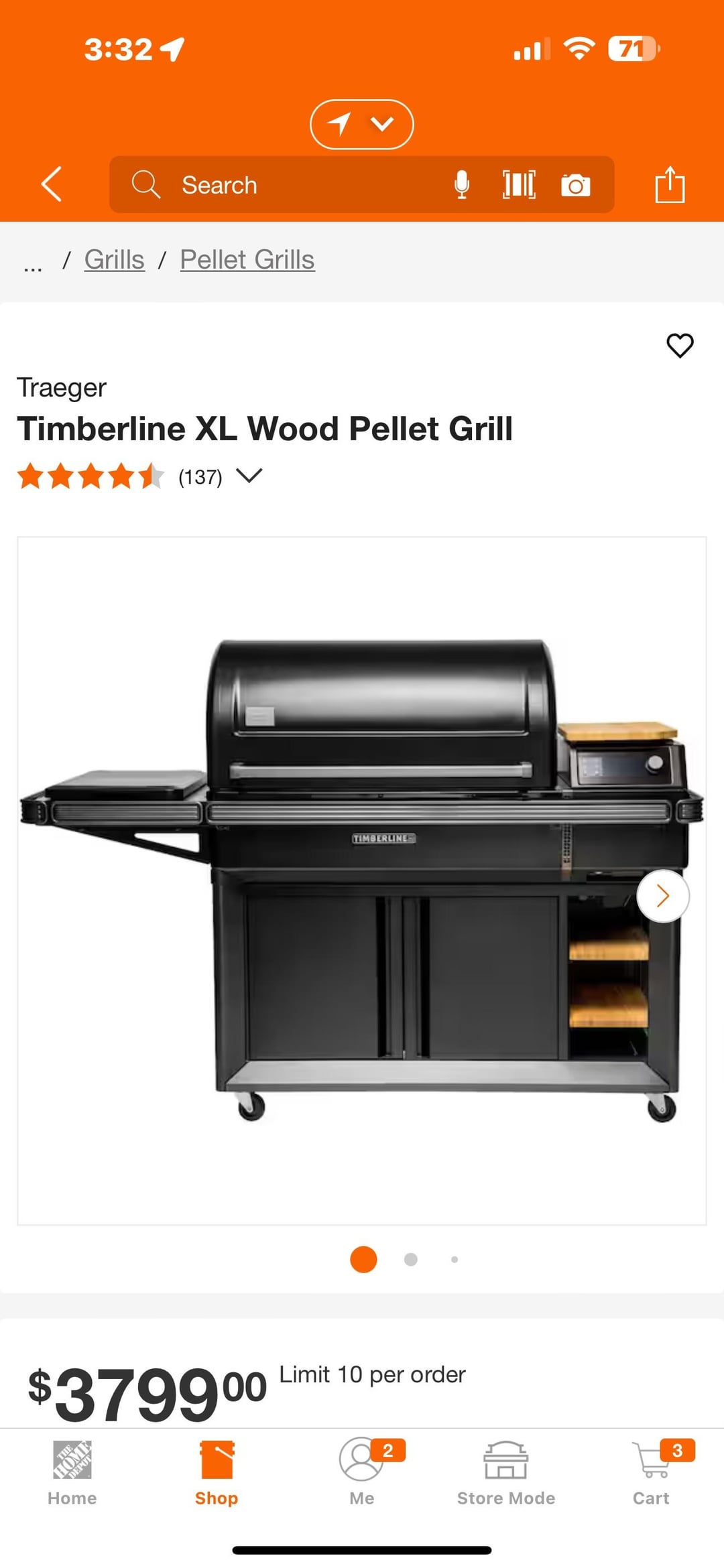Open the store location selector
This screenshot has width=724, height=1568.
click(361, 124)
